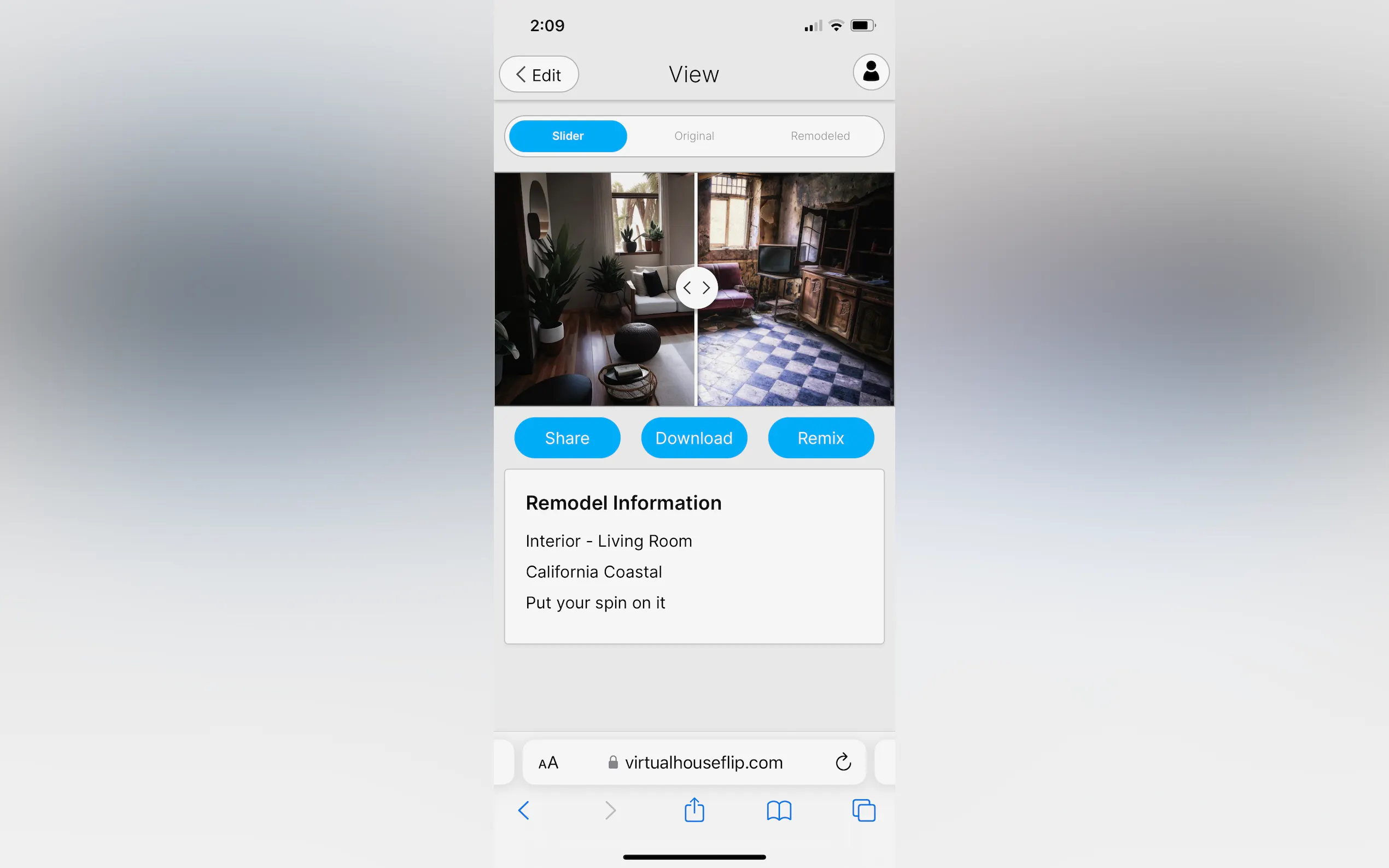The height and width of the screenshot is (868, 1389).
Task: Select the Slider view tab
Action: 567,136
